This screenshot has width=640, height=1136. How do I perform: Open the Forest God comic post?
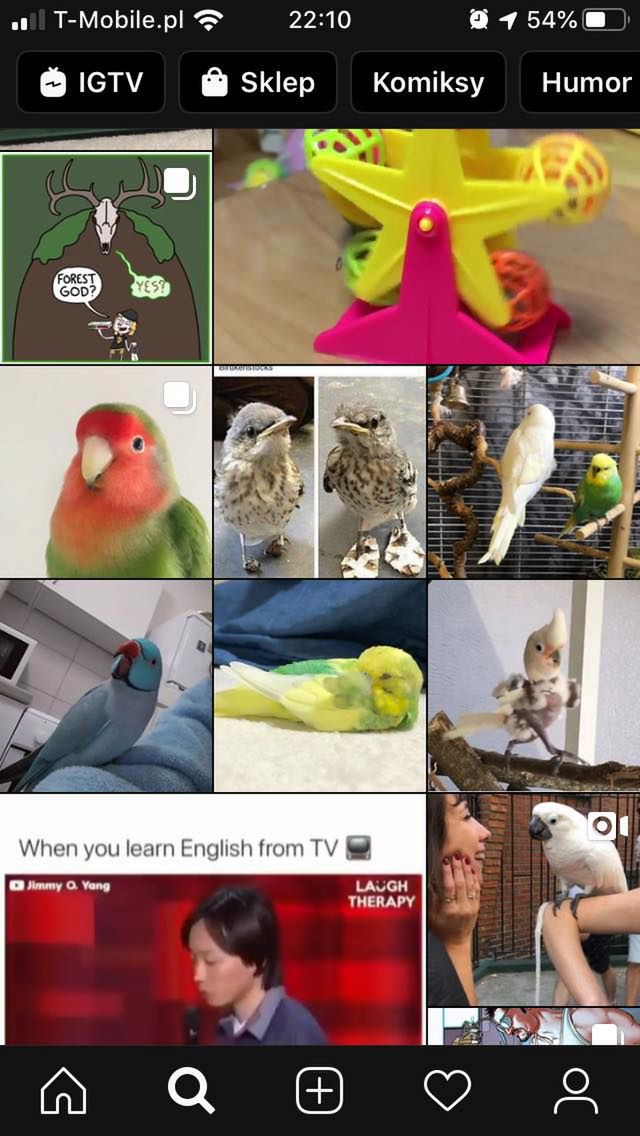click(106, 258)
